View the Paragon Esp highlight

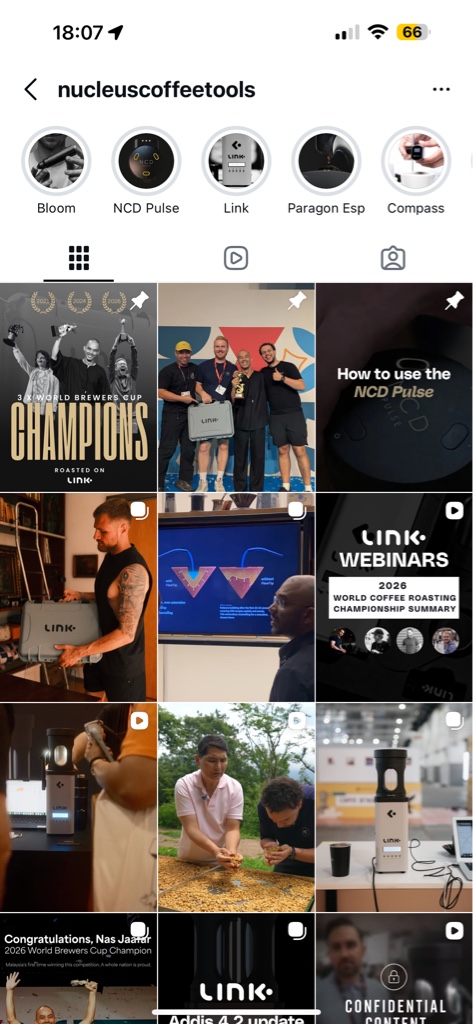point(326,161)
